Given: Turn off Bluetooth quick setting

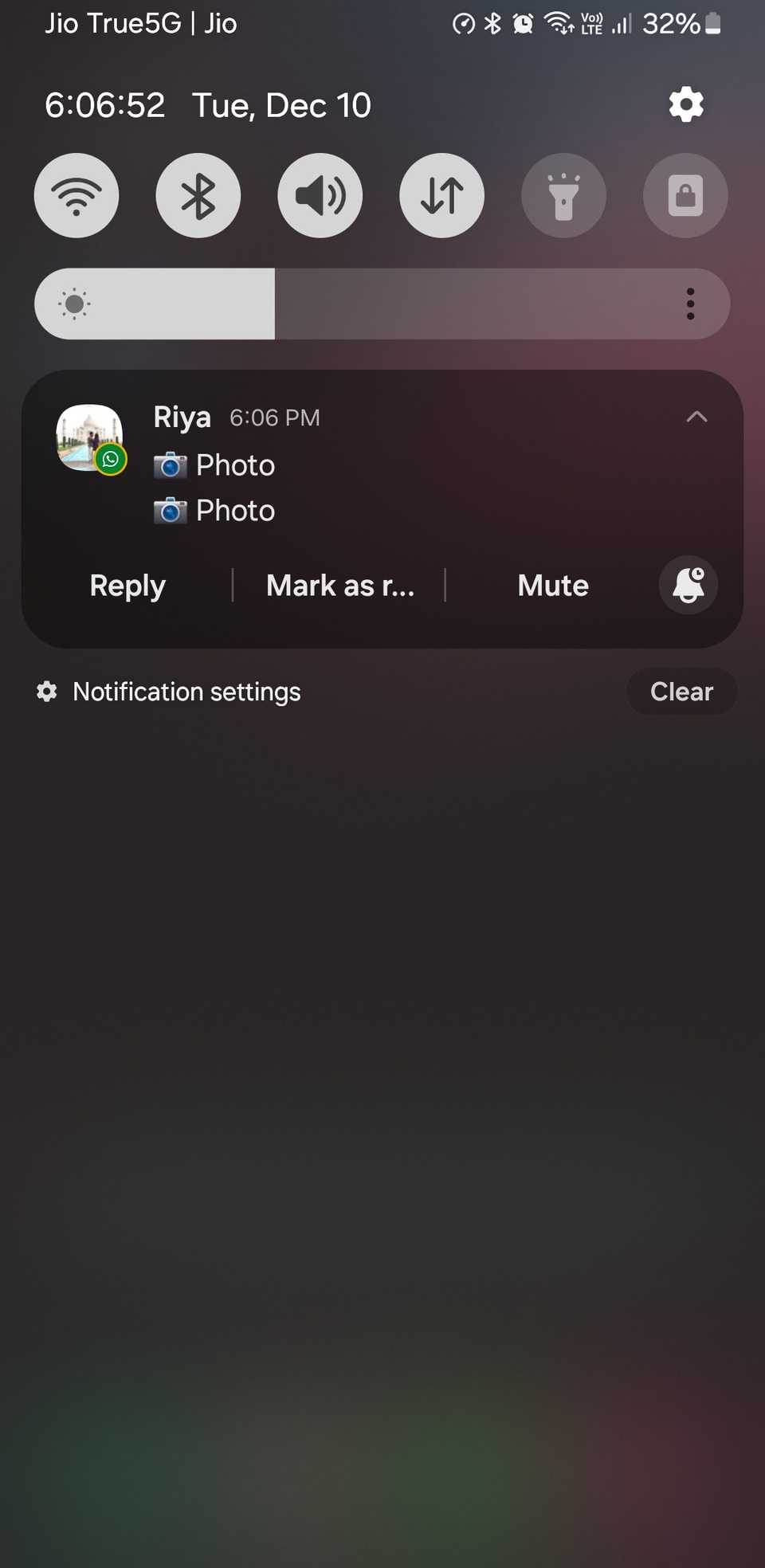Looking at the screenshot, I should click(x=198, y=195).
